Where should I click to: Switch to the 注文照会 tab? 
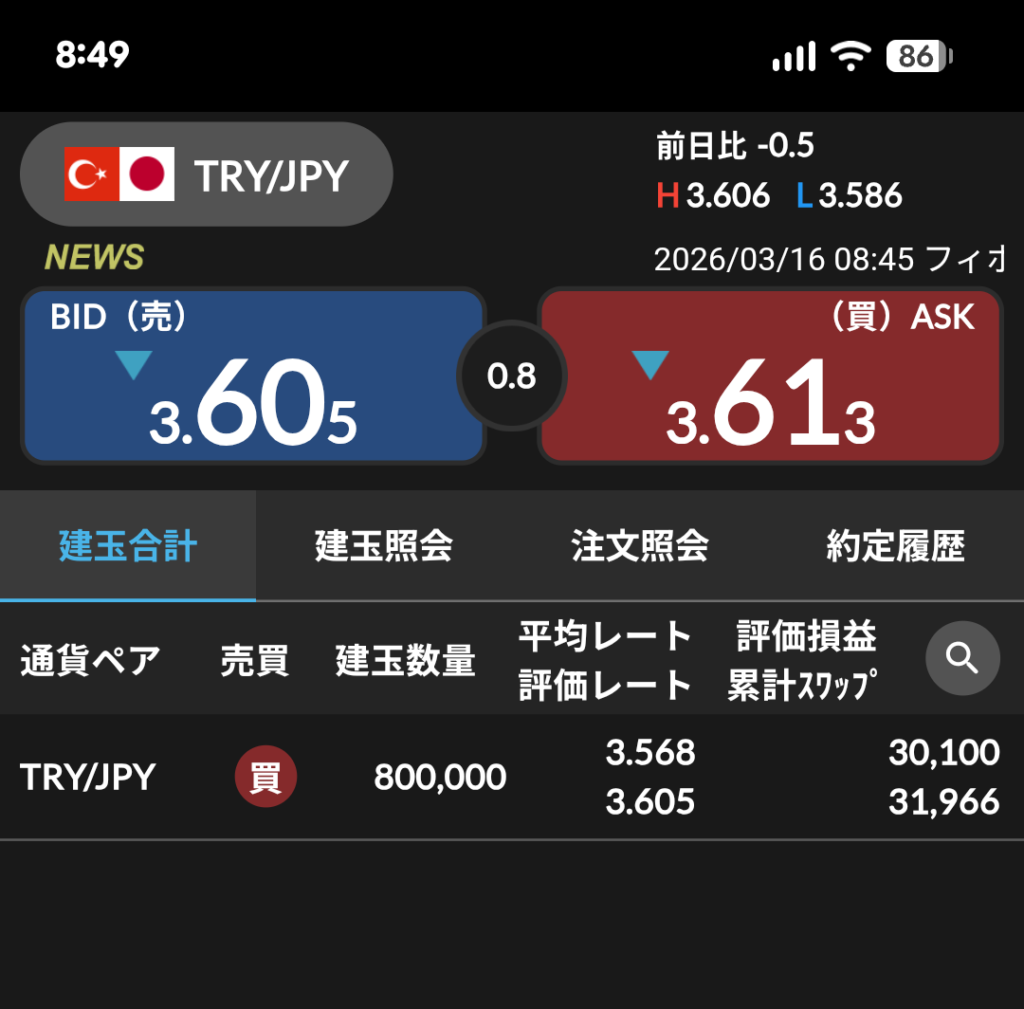tap(640, 546)
